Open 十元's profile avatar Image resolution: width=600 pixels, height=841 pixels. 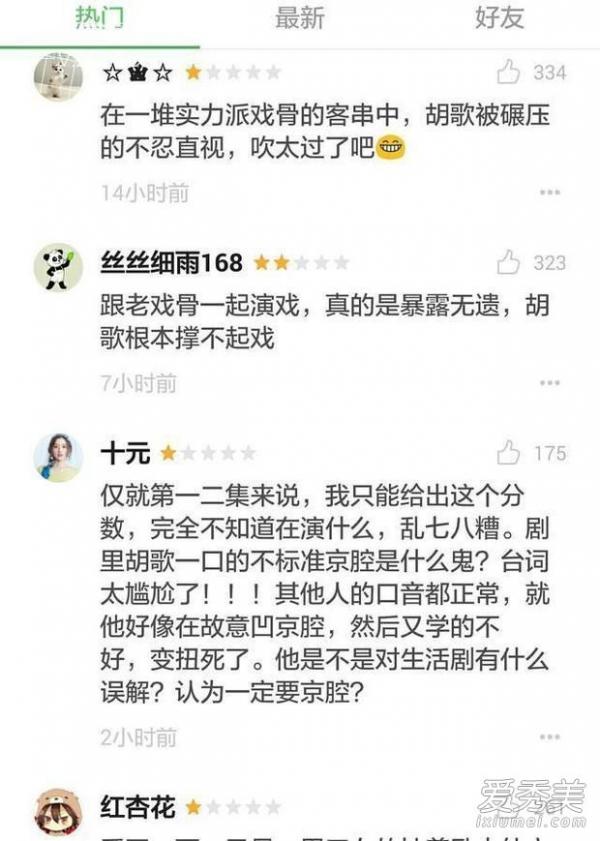[58, 458]
